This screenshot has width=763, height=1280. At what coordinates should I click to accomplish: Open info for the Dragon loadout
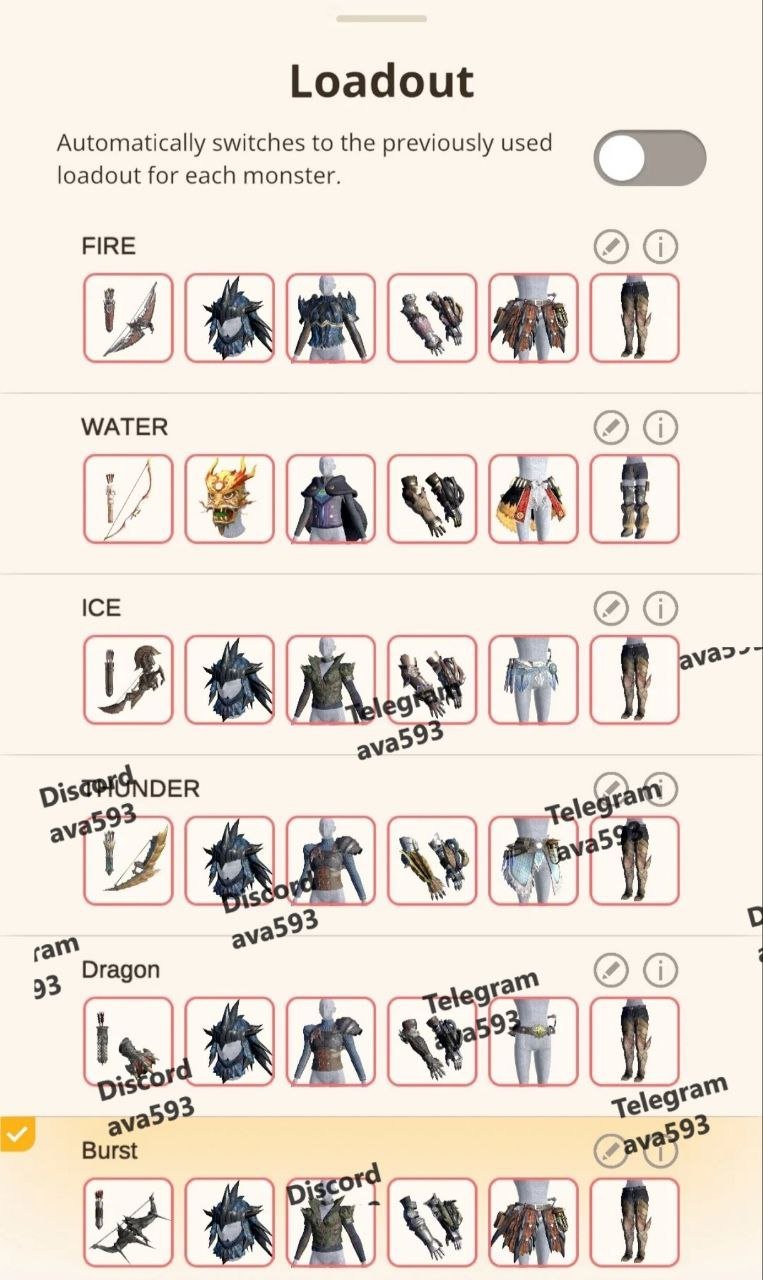660,969
